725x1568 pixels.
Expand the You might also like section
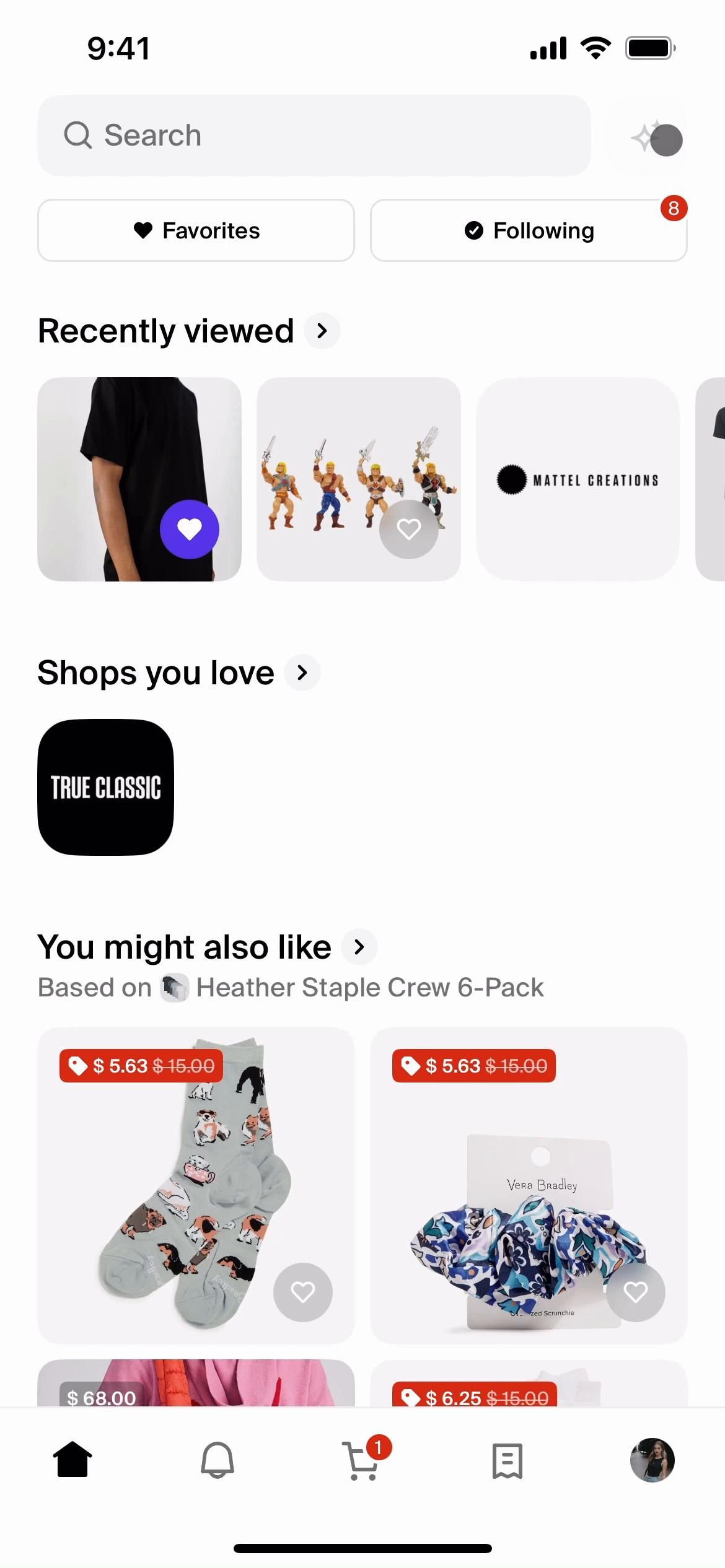(359, 947)
